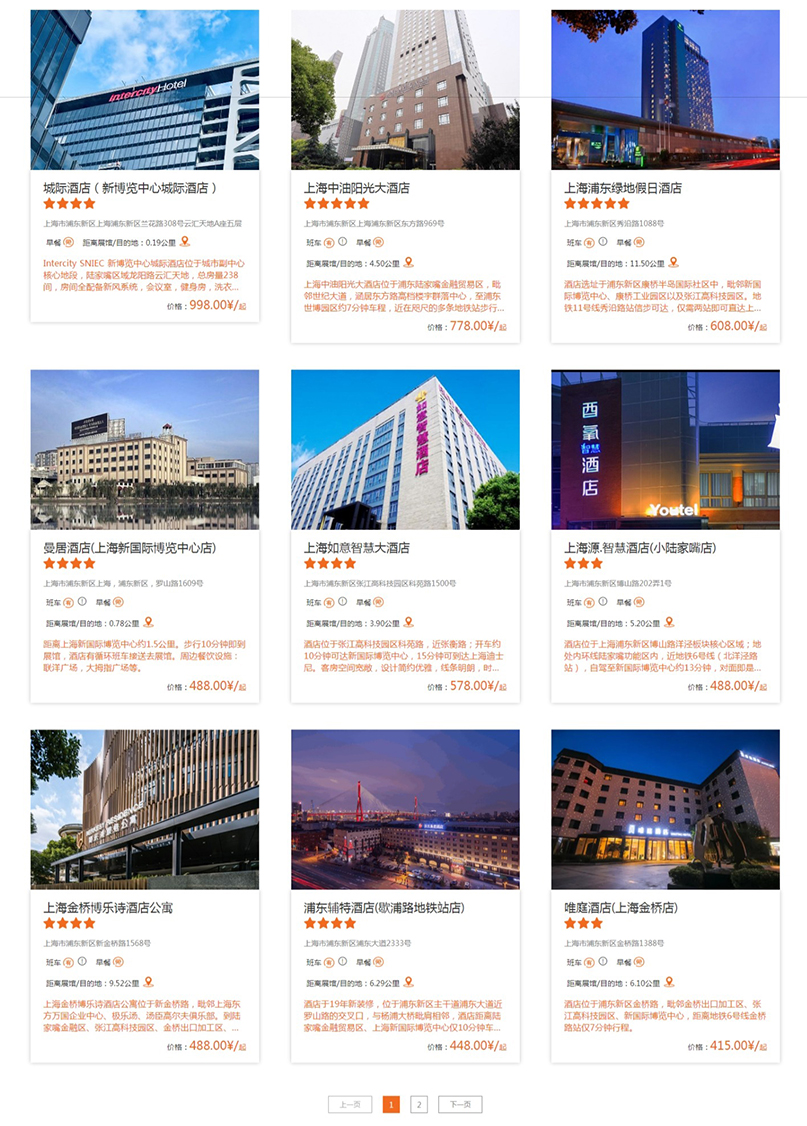Go to the next page with 下一页
807x1126 pixels.
pos(460,1104)
